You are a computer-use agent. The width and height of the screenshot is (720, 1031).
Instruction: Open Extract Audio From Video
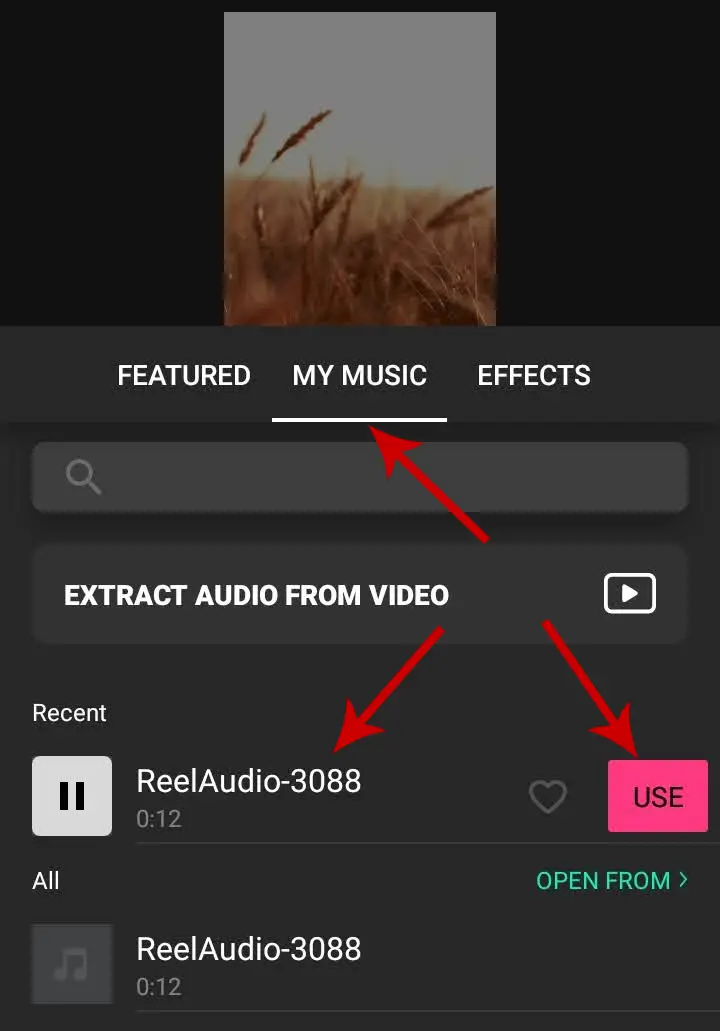click(360, 595)
